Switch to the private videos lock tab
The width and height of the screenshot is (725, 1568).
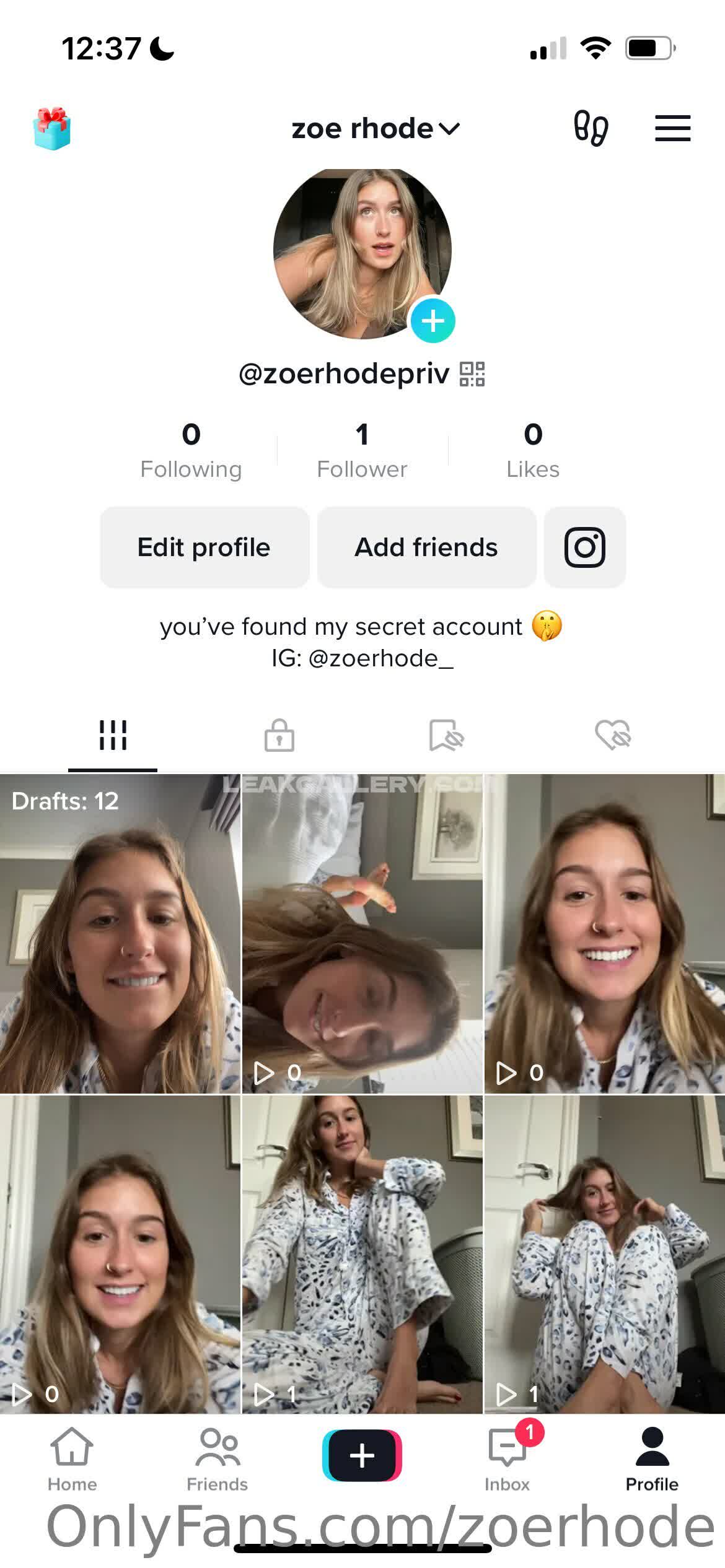click(x=279, y=736)
